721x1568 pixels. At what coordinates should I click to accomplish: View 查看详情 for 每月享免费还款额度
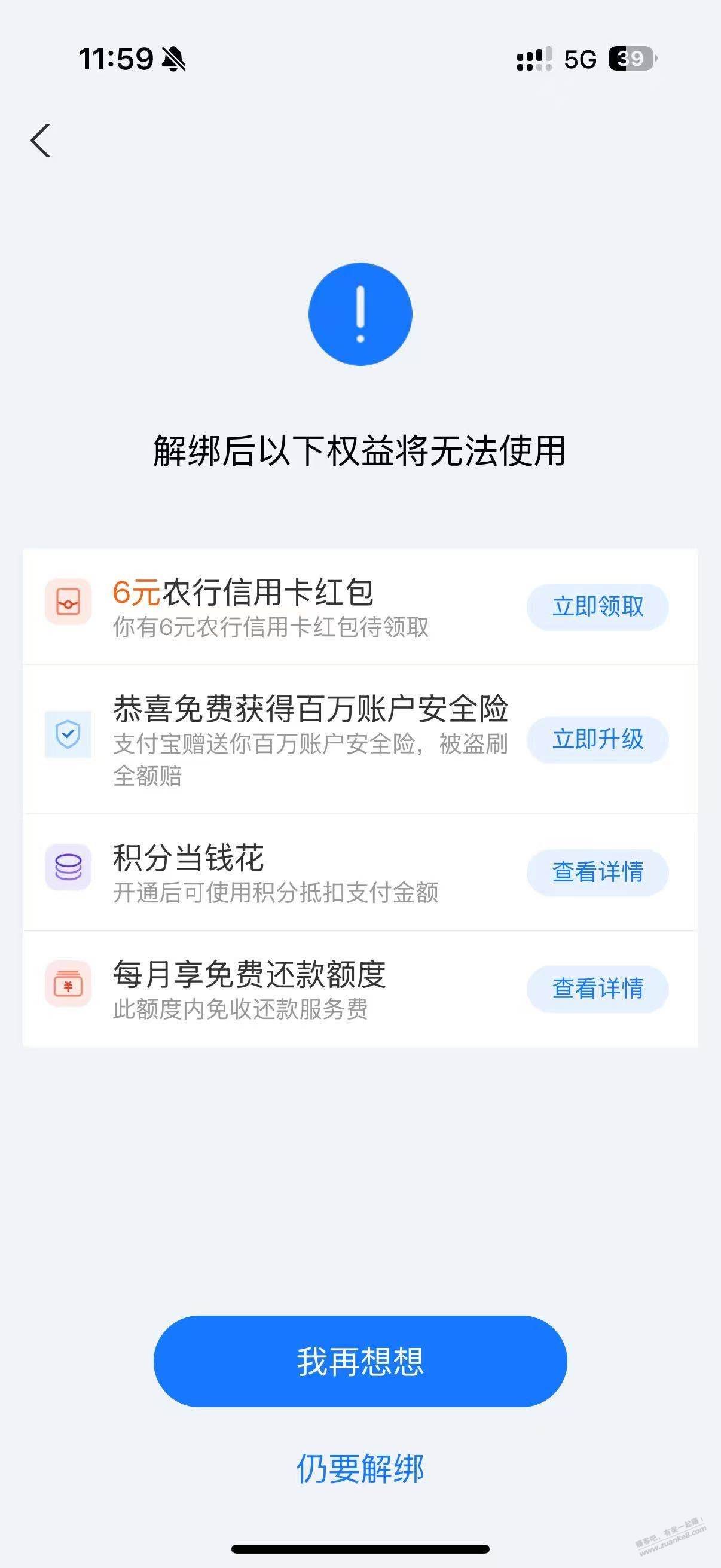597,989
